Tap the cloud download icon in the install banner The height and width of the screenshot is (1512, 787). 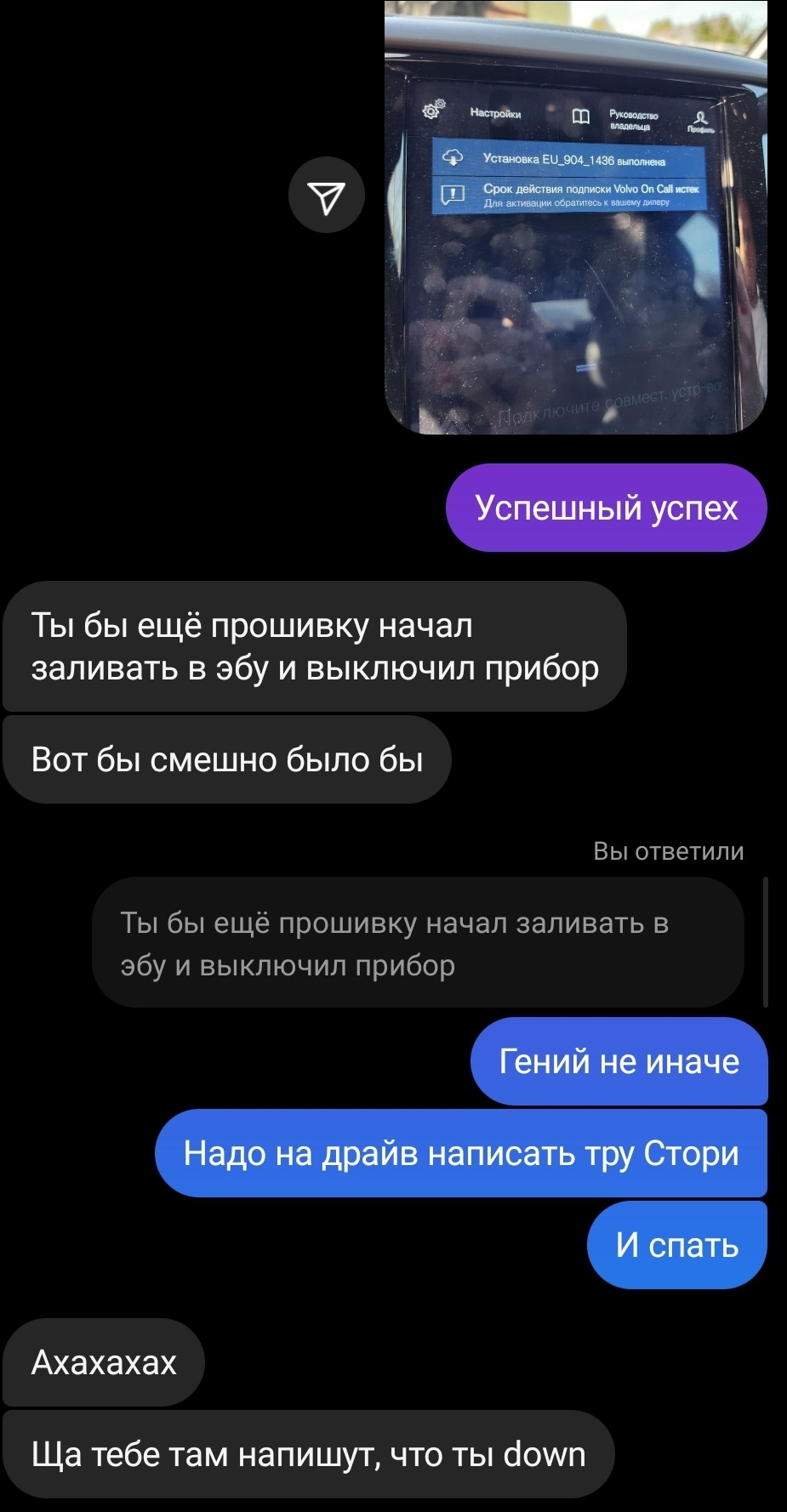tap(451, 158)
